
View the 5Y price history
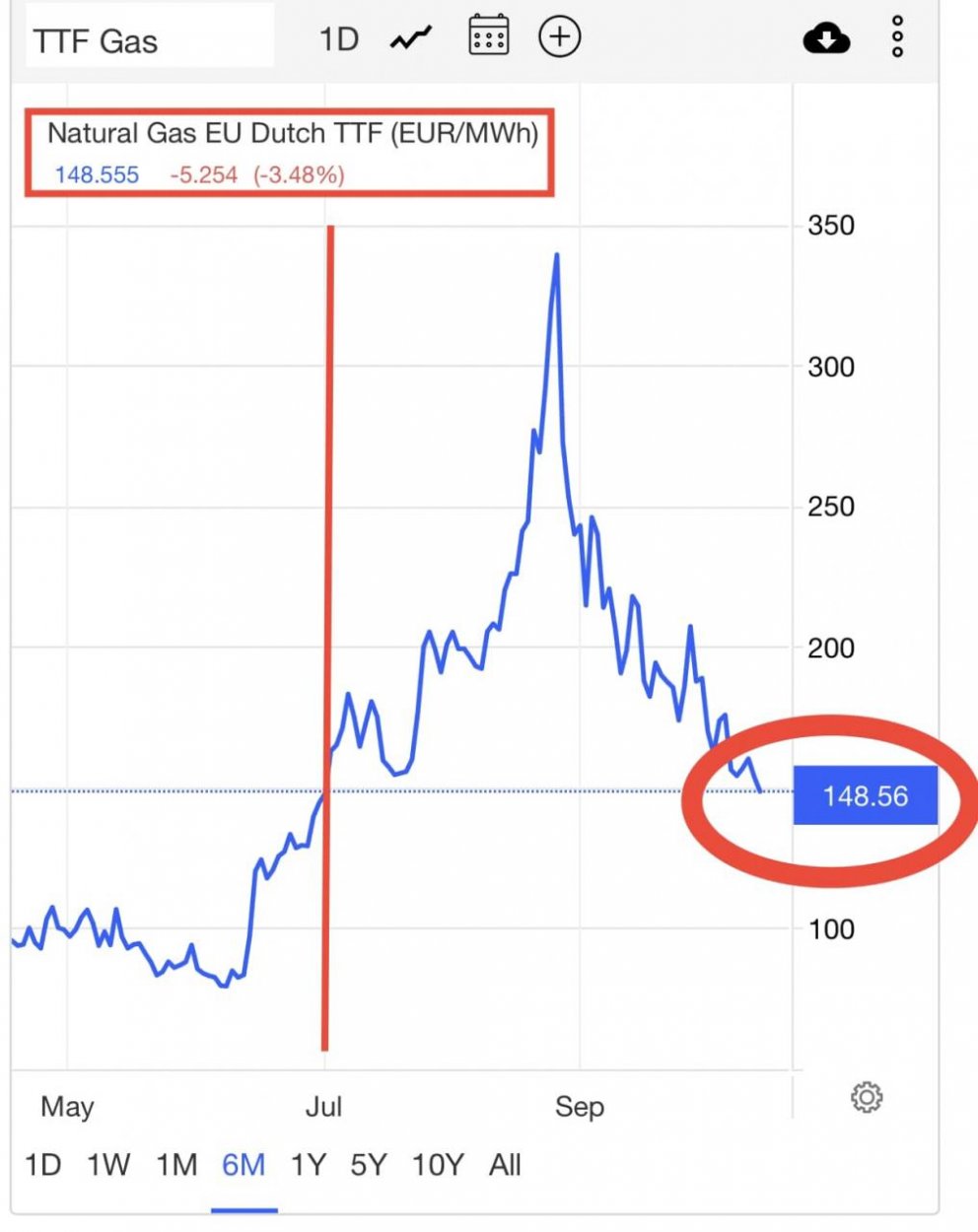click(368, 1166)
